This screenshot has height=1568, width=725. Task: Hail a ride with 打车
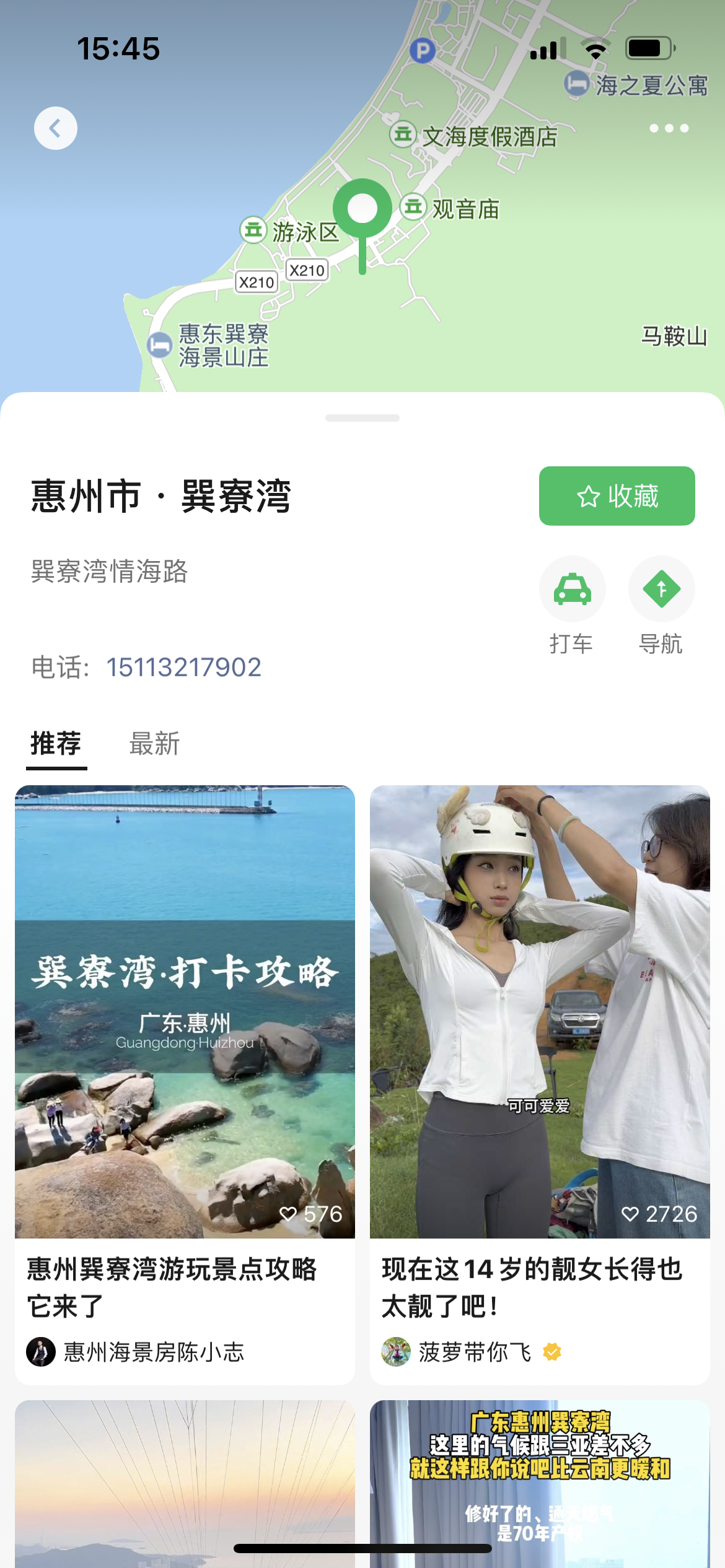click(x=572, y=590)
